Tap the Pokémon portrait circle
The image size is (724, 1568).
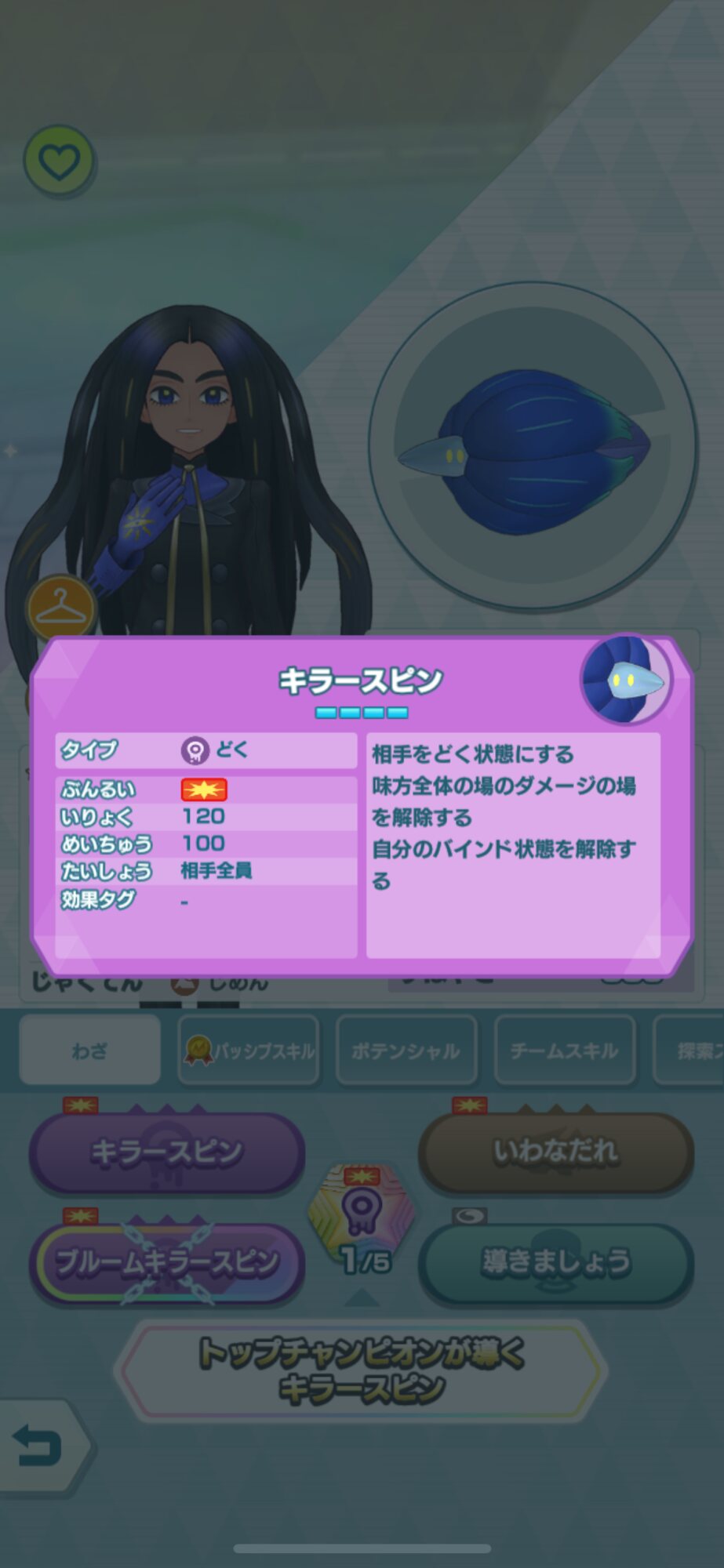point(533,446)
